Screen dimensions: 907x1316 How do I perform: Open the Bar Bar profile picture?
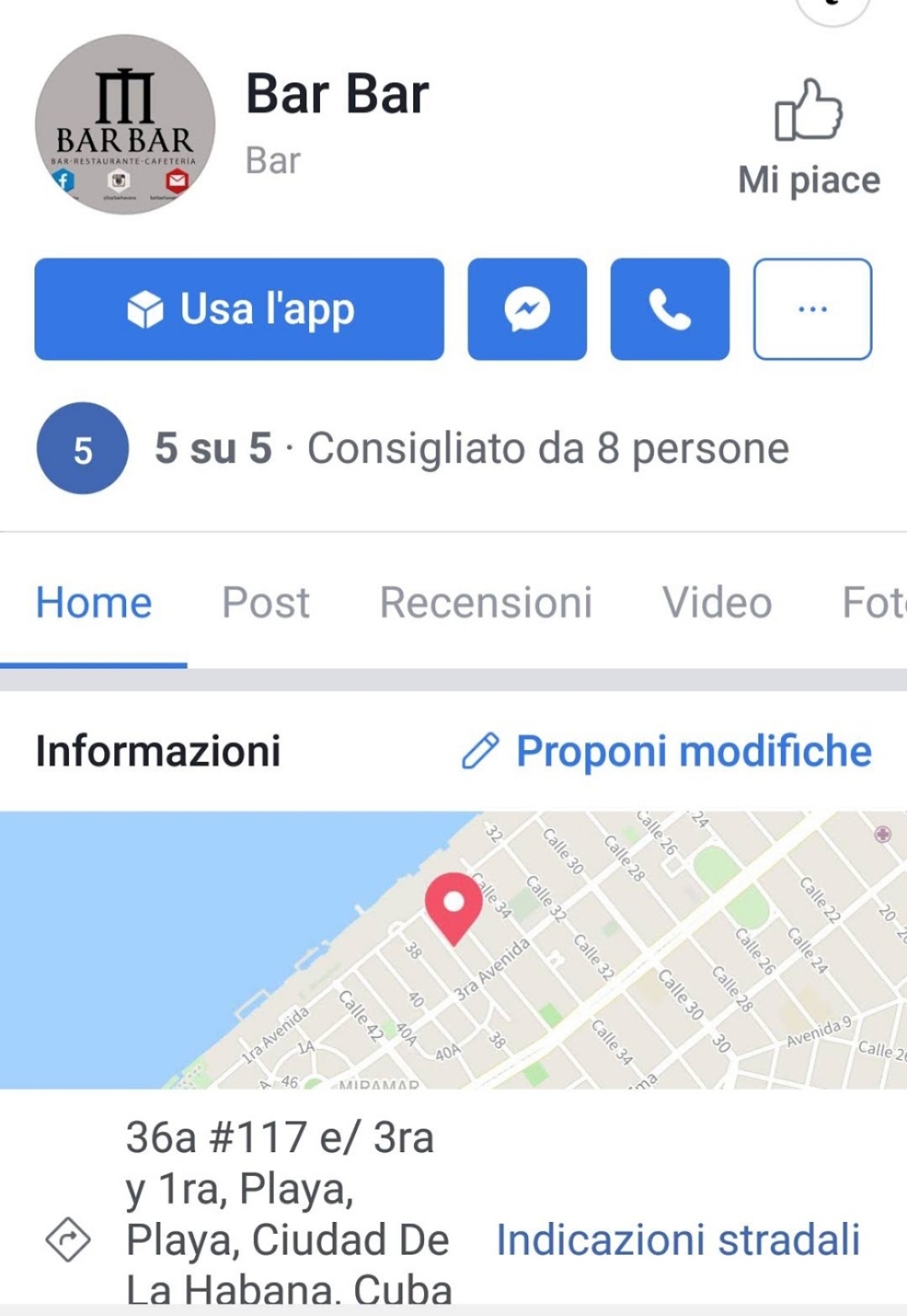pyautogui.click(x=125, y=124)
